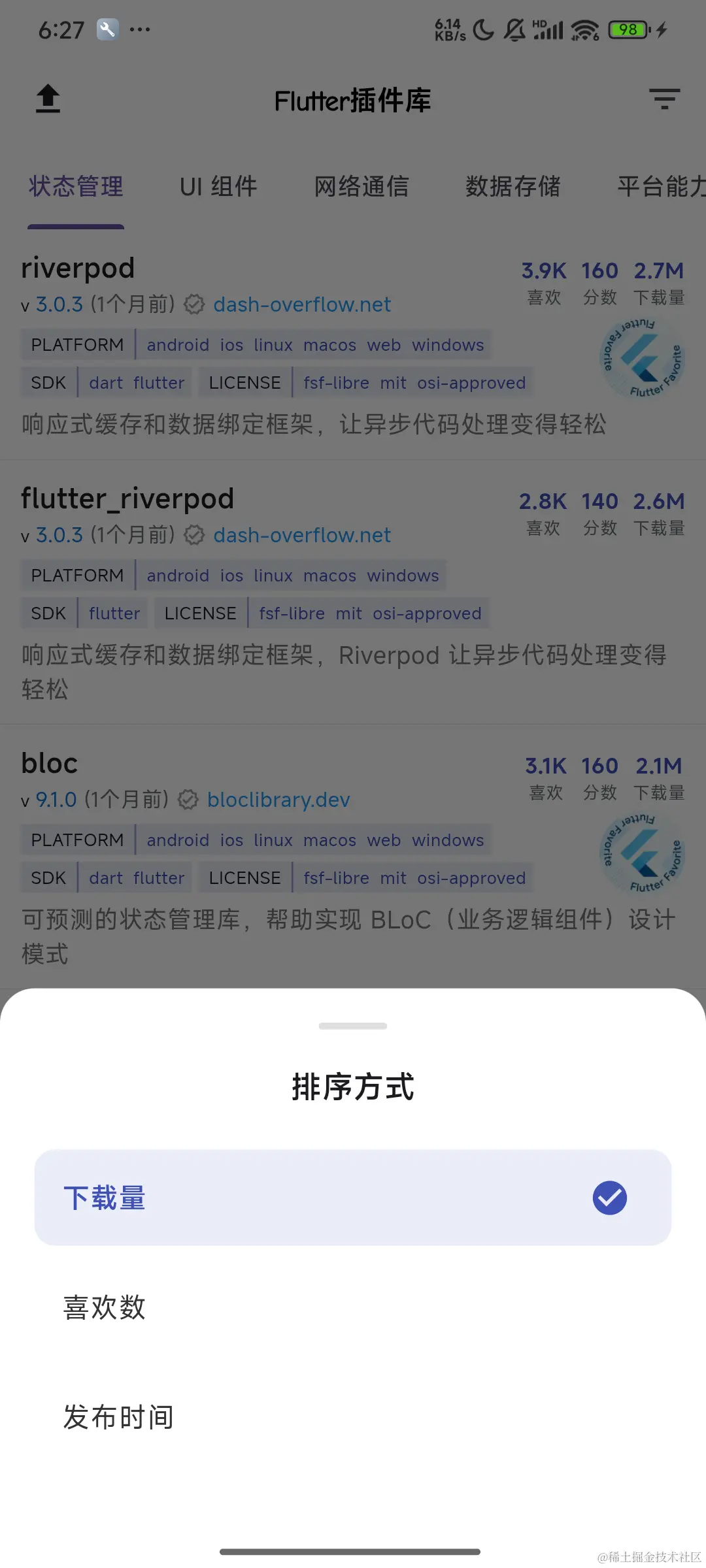706x1568 pixels.
Task: Switch to the 网络通信 tab
Action: 361,187
